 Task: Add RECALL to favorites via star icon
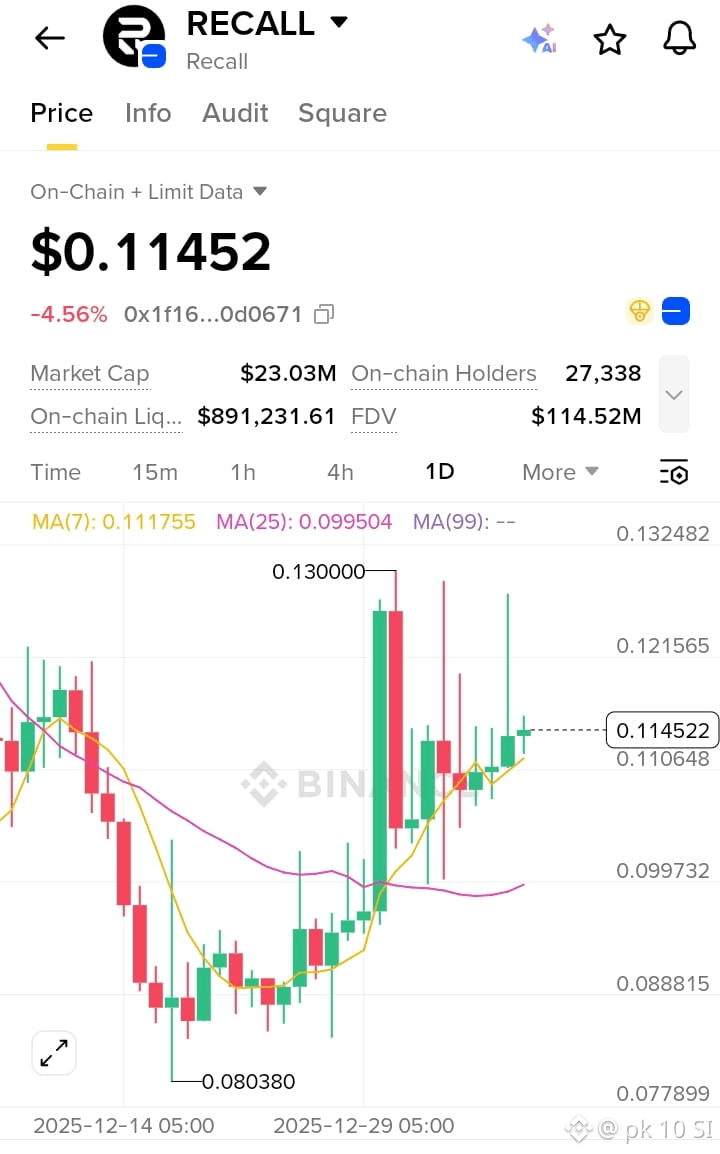(610, 39)
